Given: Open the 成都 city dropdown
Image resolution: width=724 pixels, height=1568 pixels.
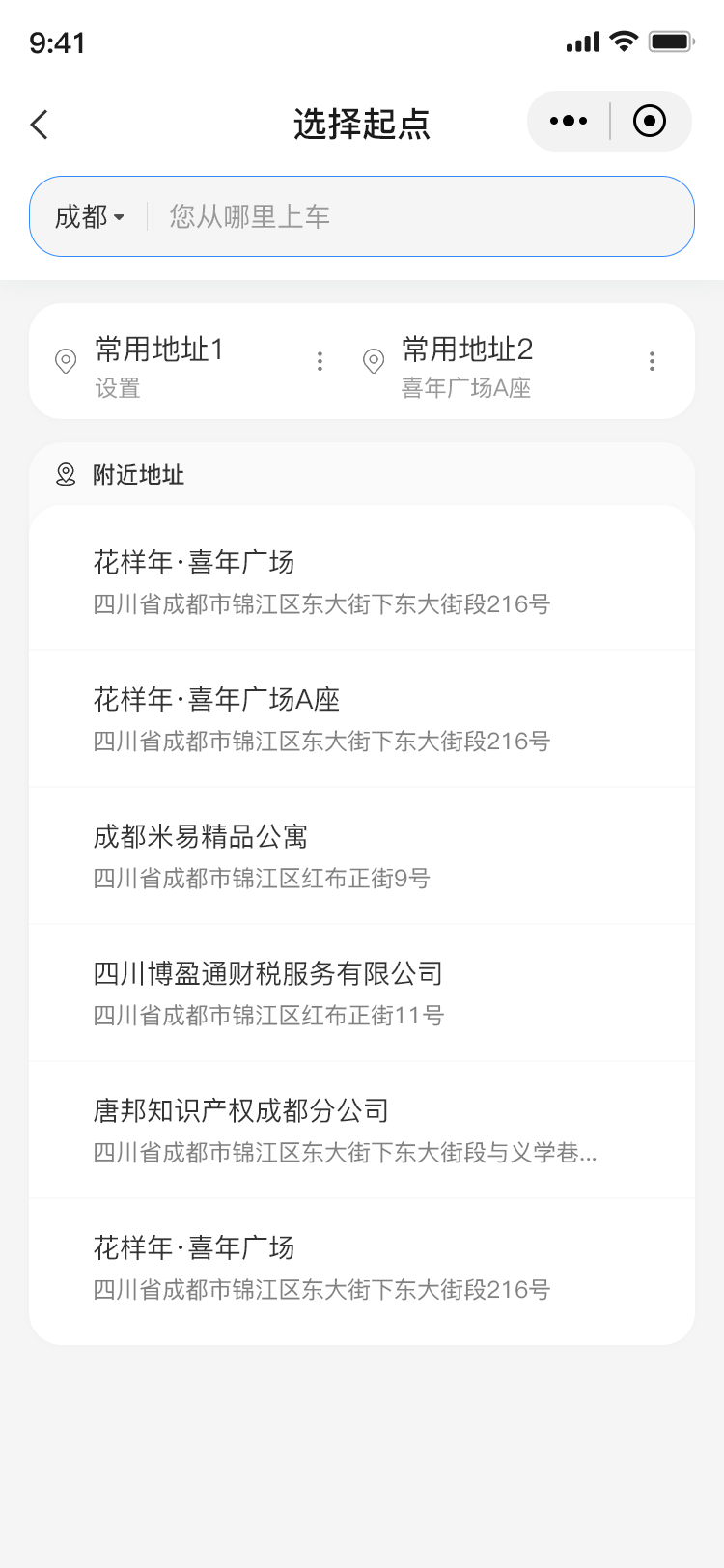Looking at the screenshot, I should [x=90, y=216].
